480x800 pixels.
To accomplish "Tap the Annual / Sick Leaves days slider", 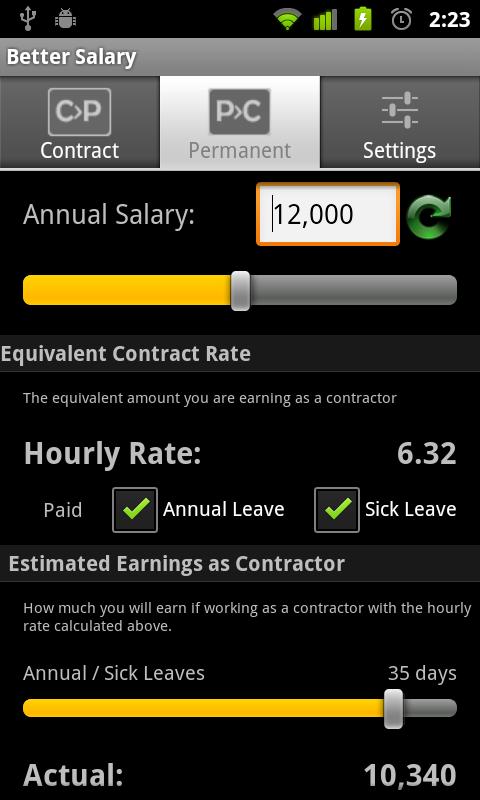I will (240, 708).
